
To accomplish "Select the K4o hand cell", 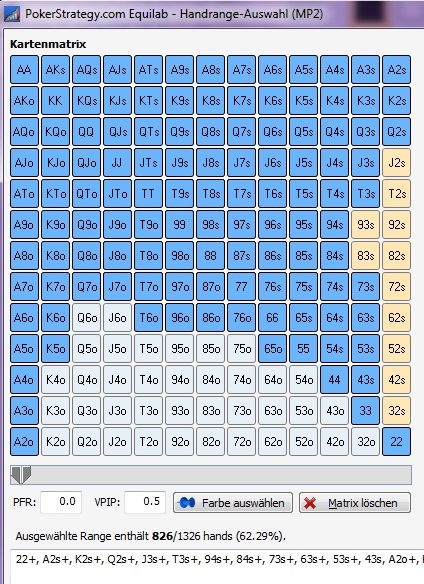I will coord(55,380).
